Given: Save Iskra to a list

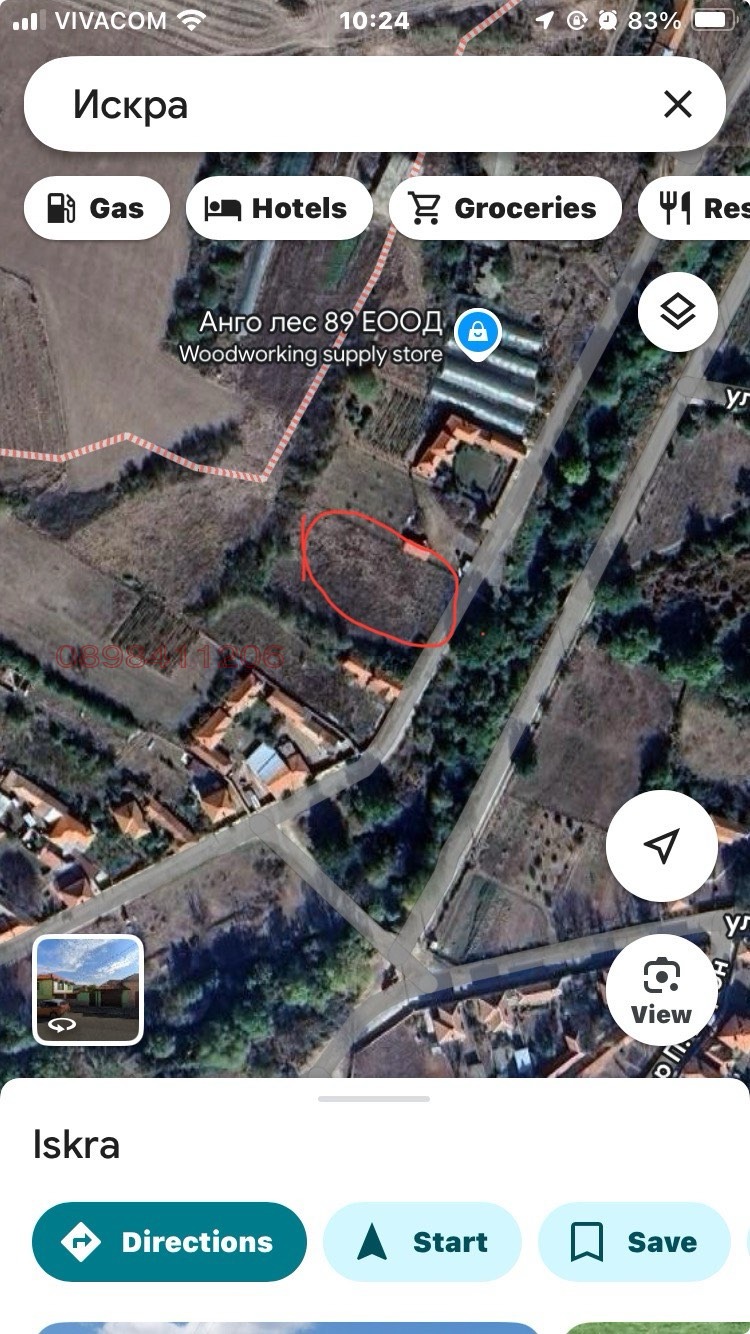Looking at the screenshot, I should (x=634, y=1242).
